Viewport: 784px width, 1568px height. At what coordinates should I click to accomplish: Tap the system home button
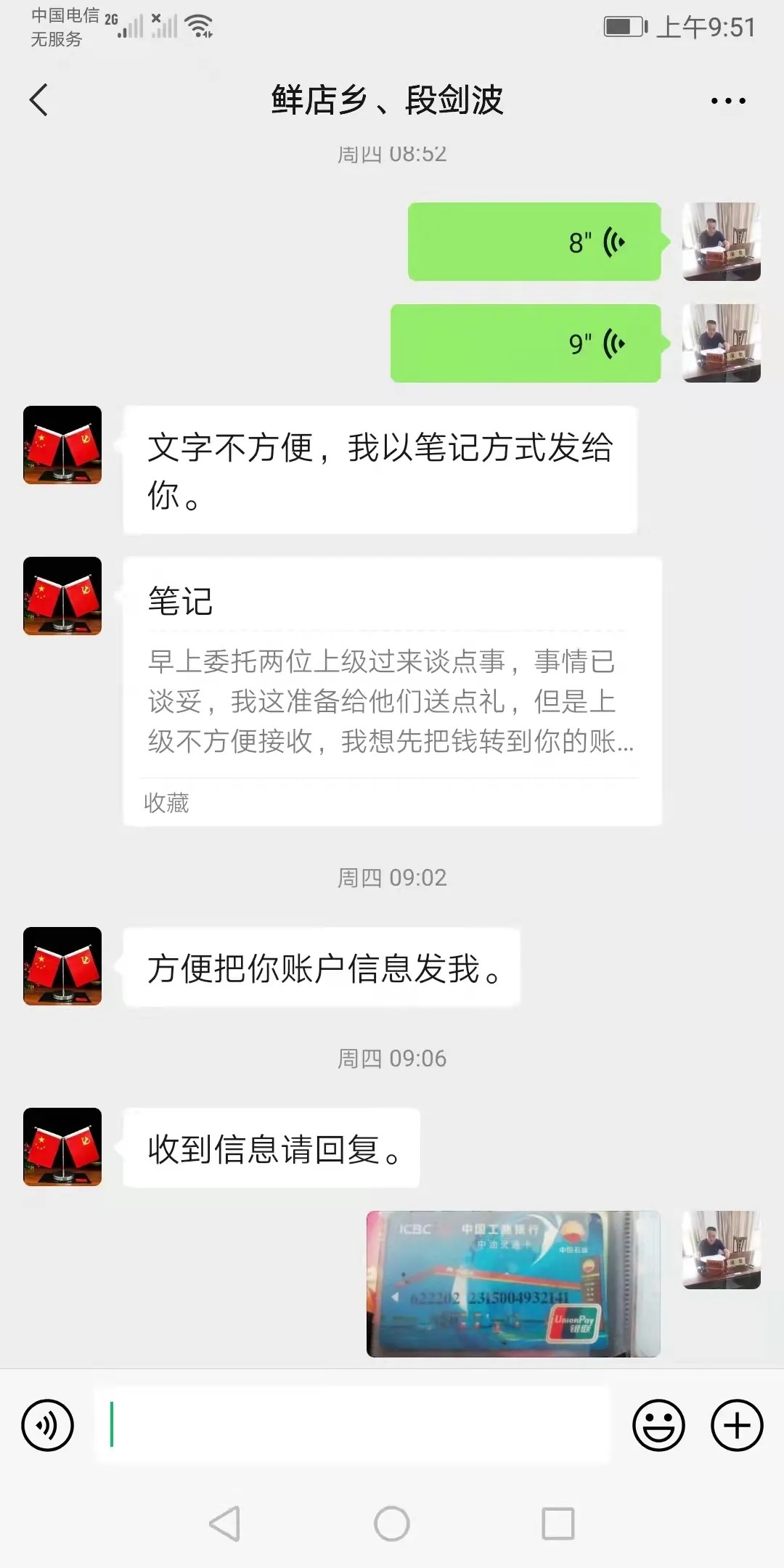[392, 1523]
